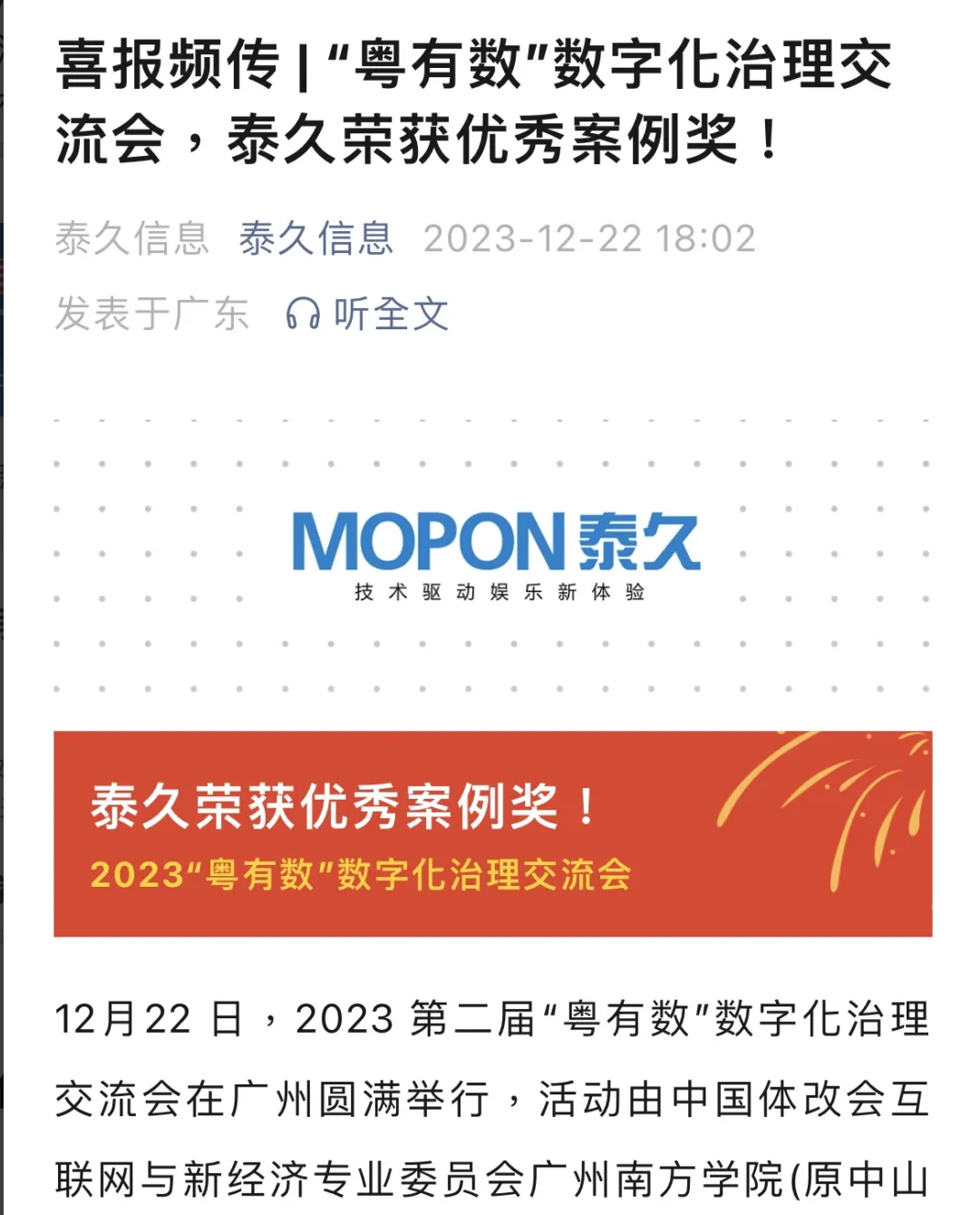Open the blue 泰久信息 account link

[x=315, y=239]
